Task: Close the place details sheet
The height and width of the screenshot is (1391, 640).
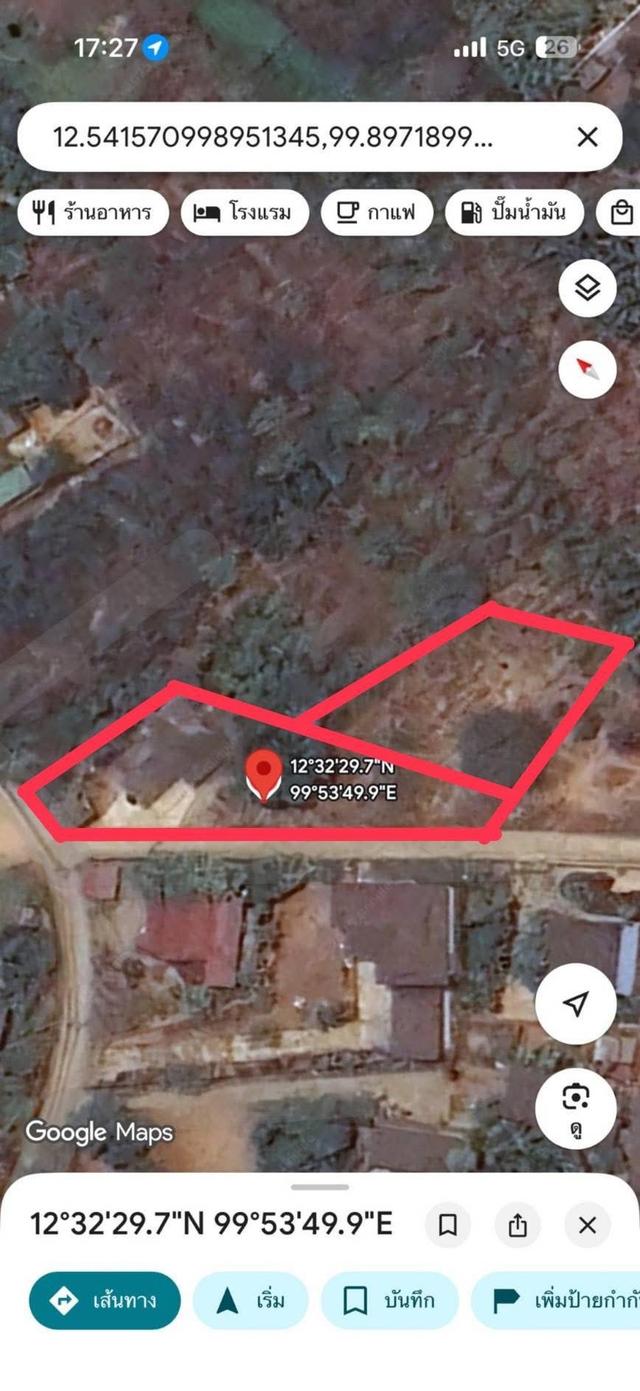Action: (x=587, y=1225)
